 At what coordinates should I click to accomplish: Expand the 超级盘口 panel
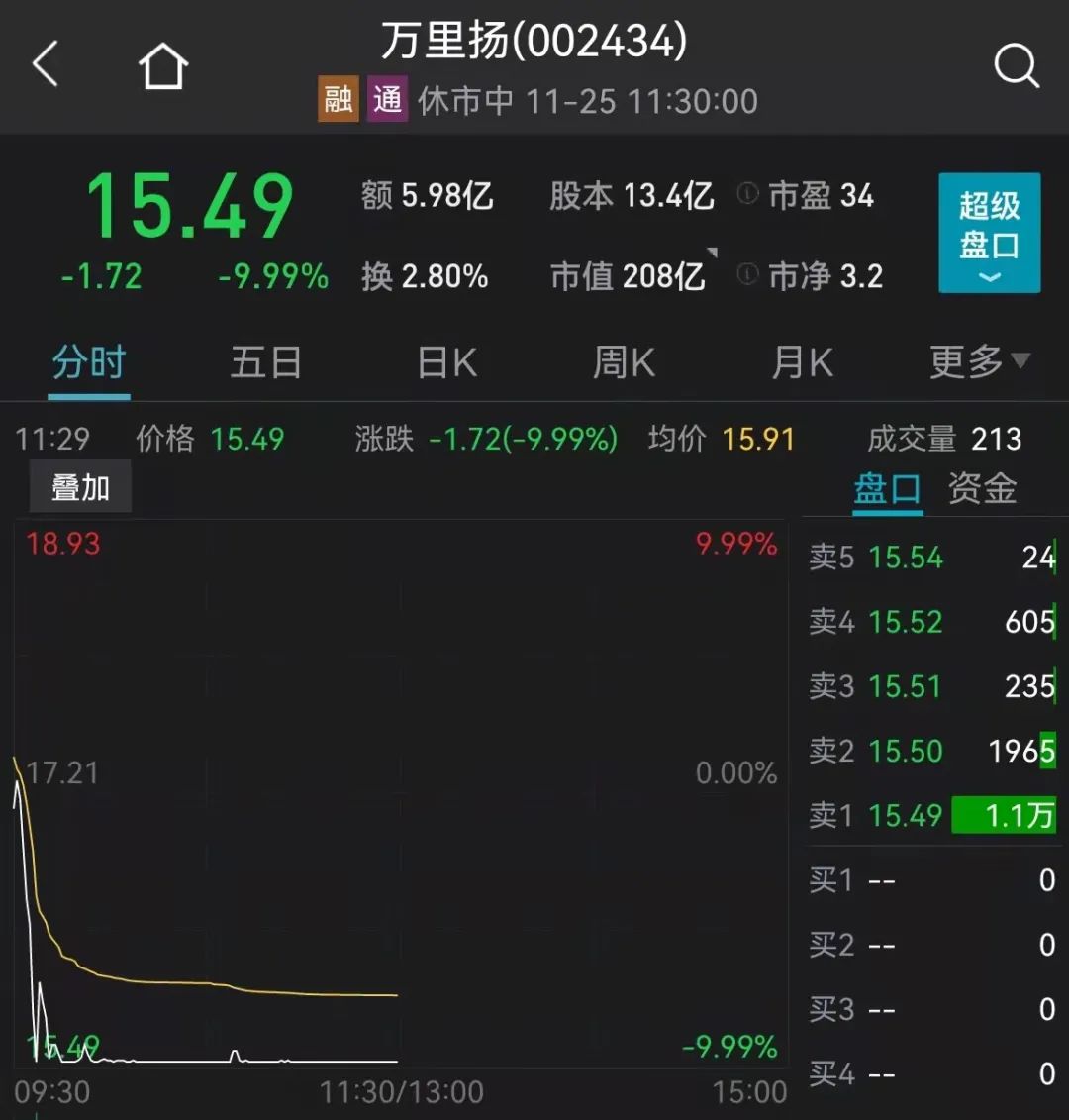(989, 234)
